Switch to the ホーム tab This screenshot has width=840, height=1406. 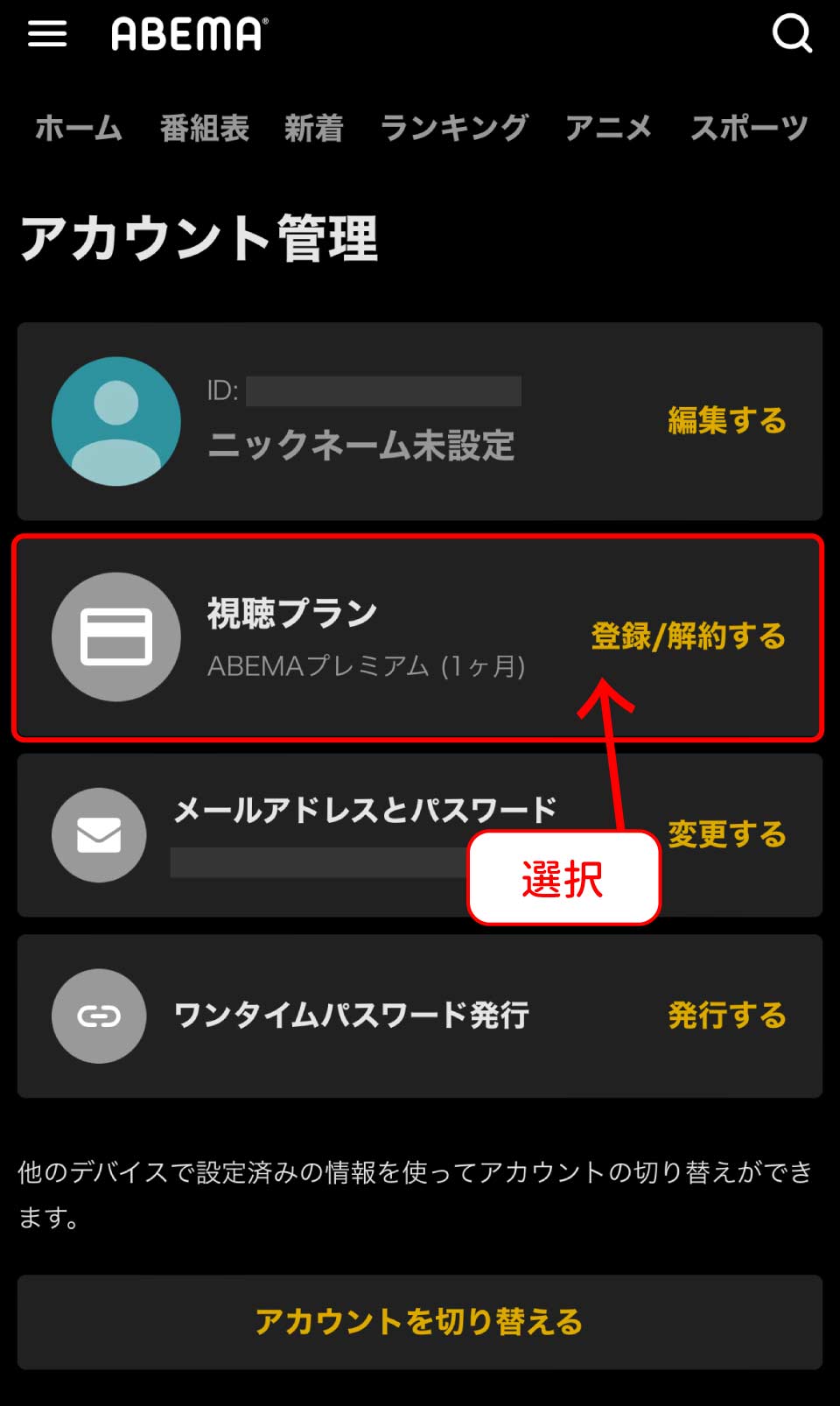(x=79, y=128)
